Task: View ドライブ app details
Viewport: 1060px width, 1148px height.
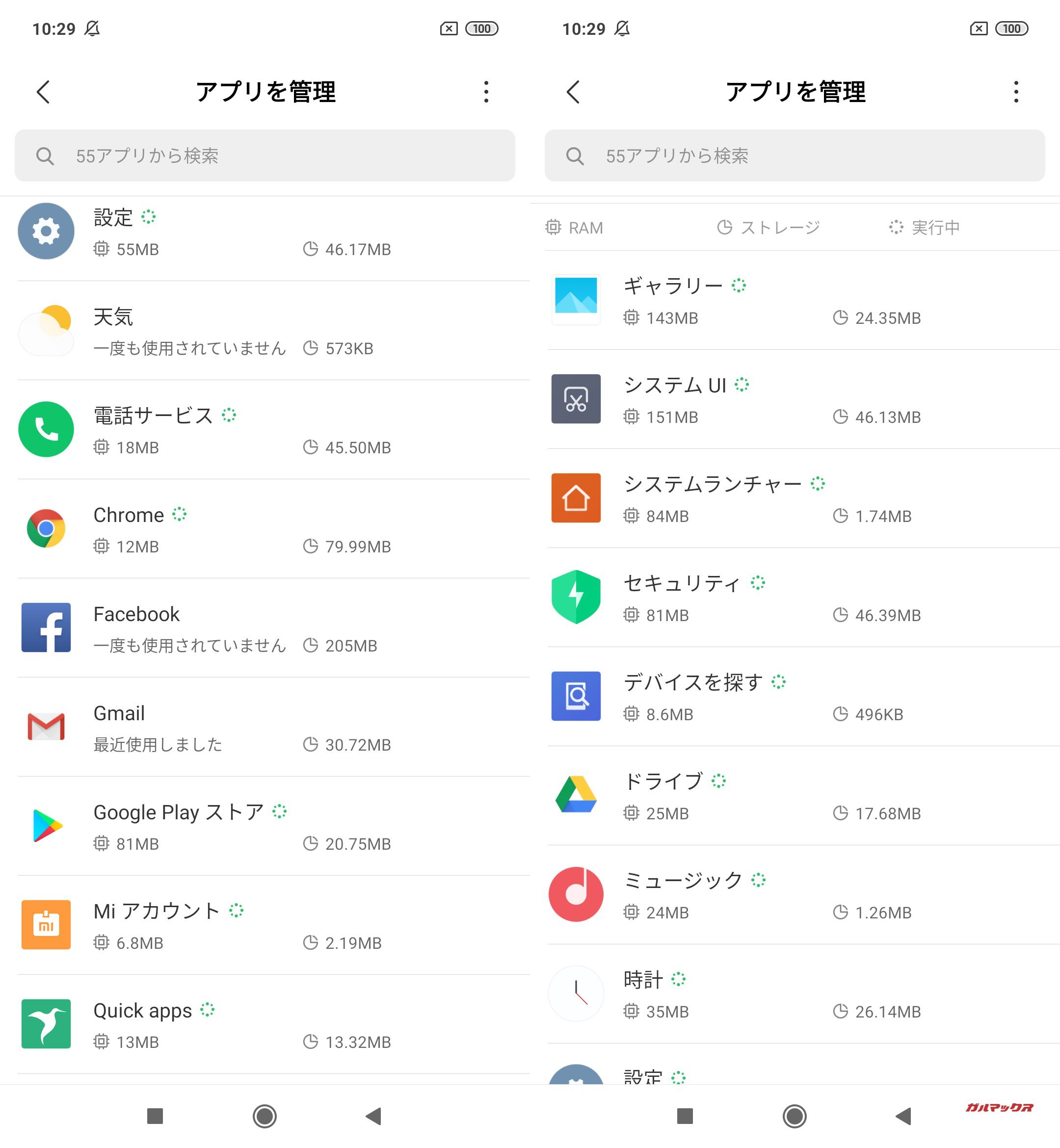Action: coord(795,797)
